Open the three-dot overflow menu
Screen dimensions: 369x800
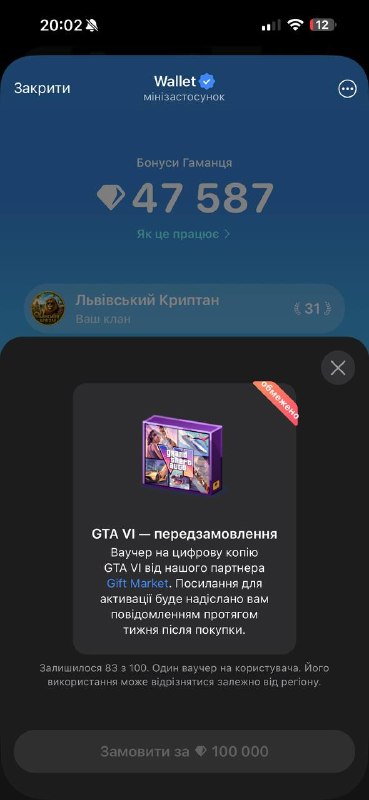point(348,89)
